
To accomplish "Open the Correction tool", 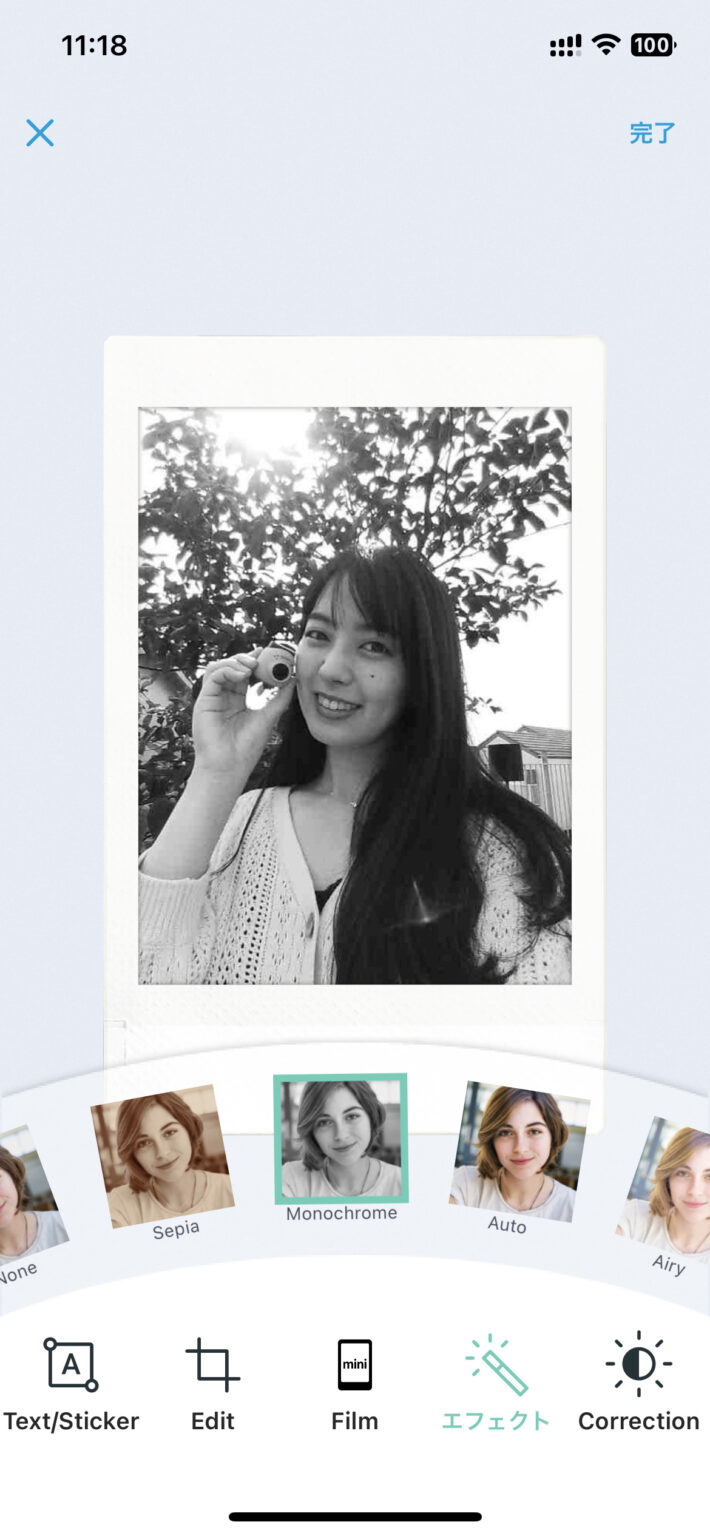I will click(638, 1384).
